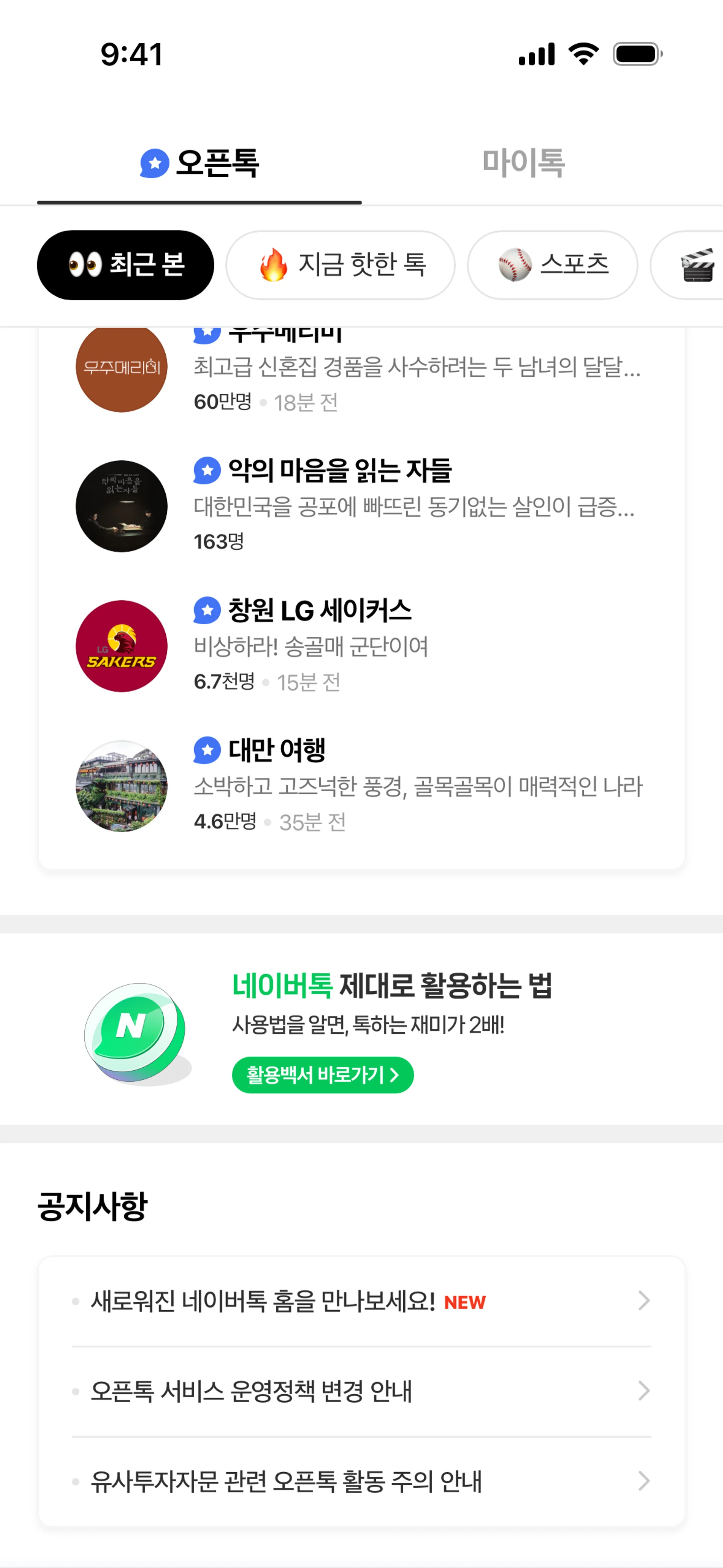
Task: Choose the 스포츠 category chip
Action: point(552,265)
